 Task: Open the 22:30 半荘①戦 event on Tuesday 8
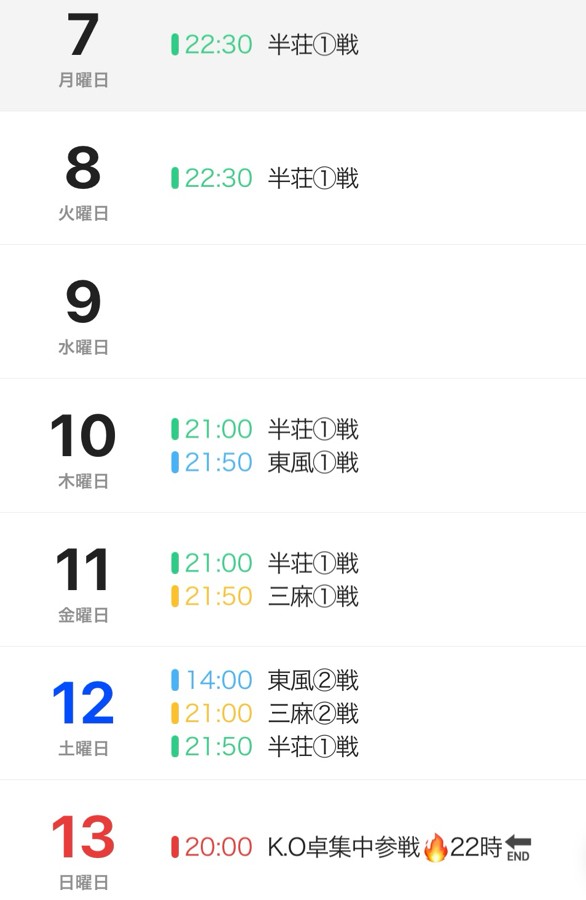click(265, 178)
